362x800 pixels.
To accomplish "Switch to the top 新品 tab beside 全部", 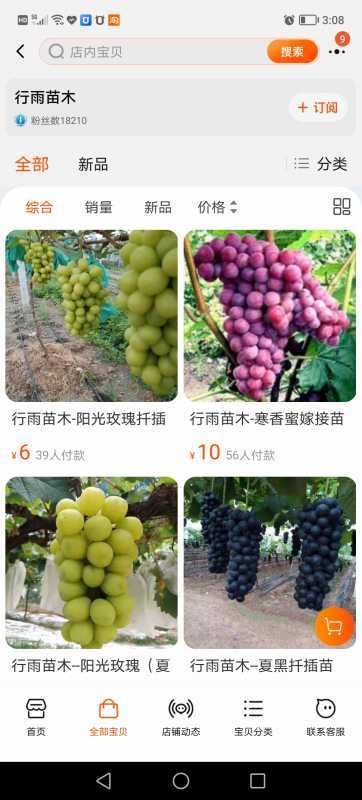I will (x=93, y=164).
